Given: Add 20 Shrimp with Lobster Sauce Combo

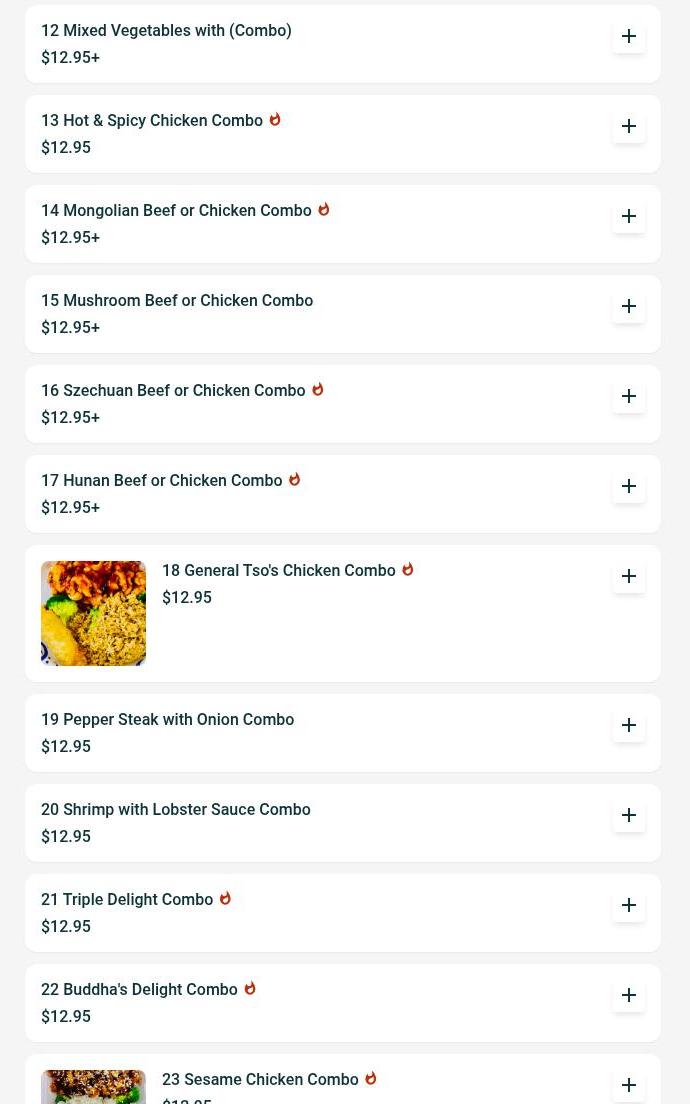Looking at the screenshot, I should pos(629,816).
